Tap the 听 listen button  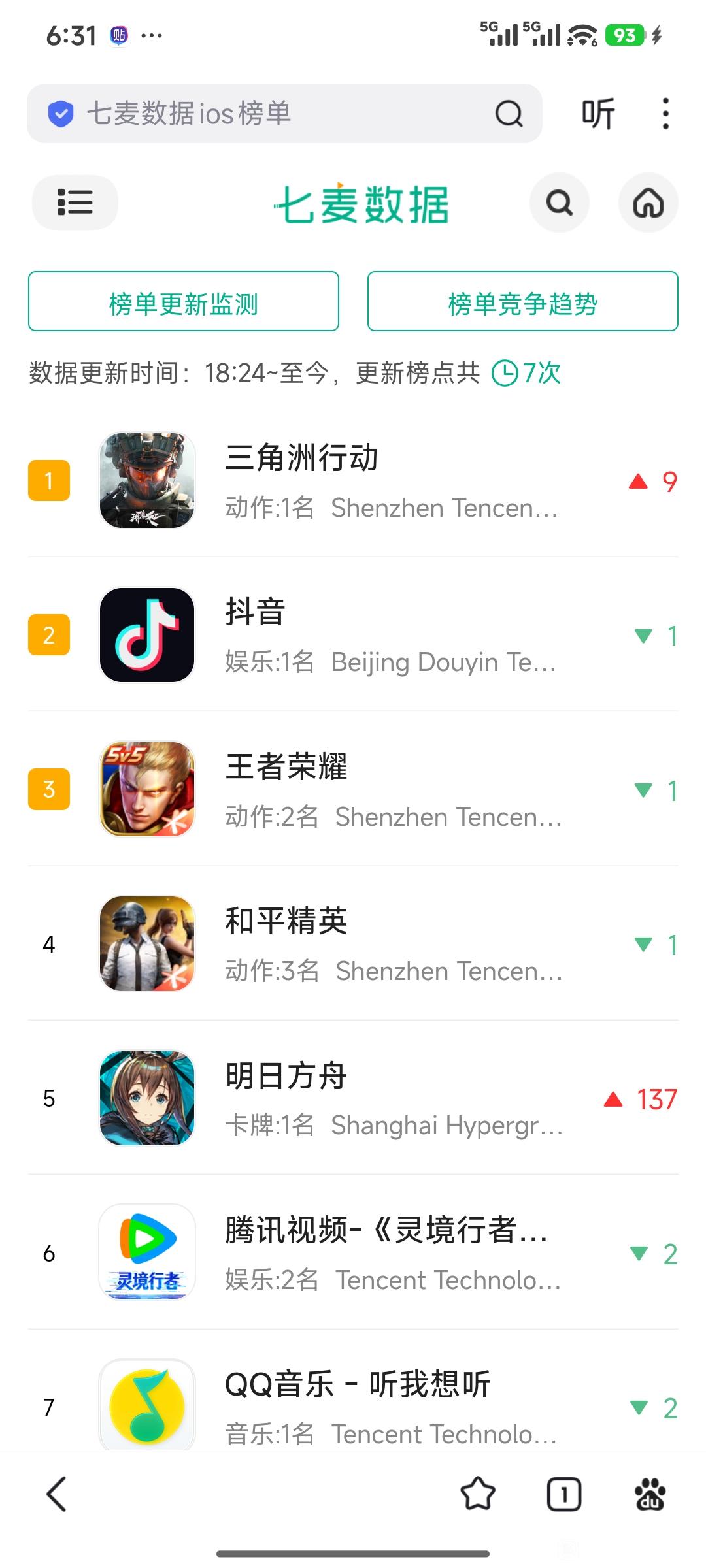598,114
